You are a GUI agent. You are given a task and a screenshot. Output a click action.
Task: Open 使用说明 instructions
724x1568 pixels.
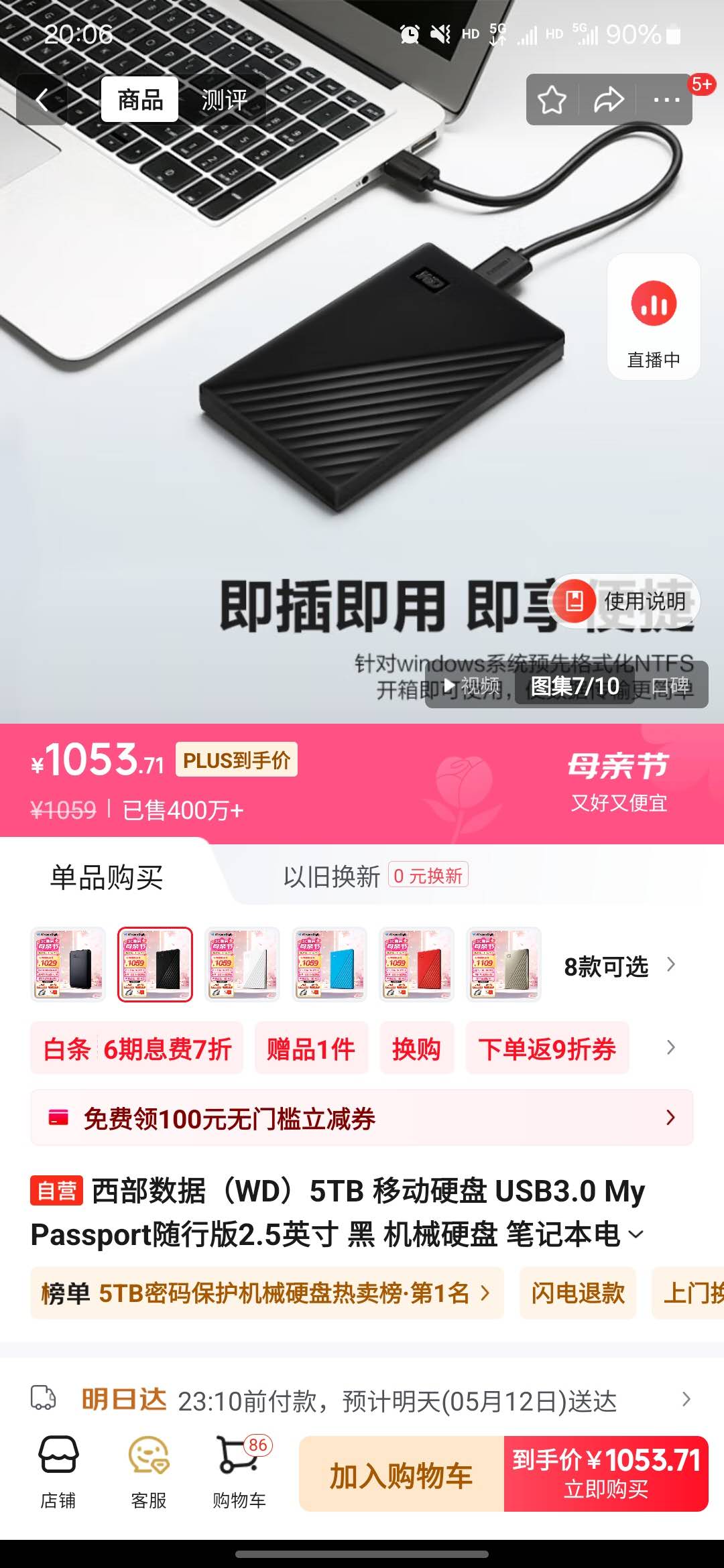click(x=626, y=601)
